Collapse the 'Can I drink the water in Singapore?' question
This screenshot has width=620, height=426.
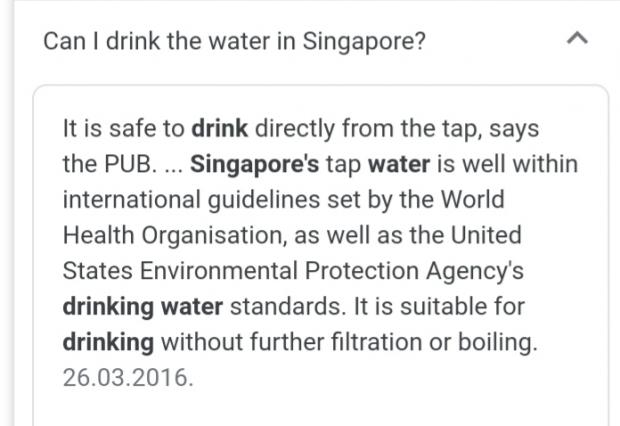pyautogui.click(x=576, y=41)
